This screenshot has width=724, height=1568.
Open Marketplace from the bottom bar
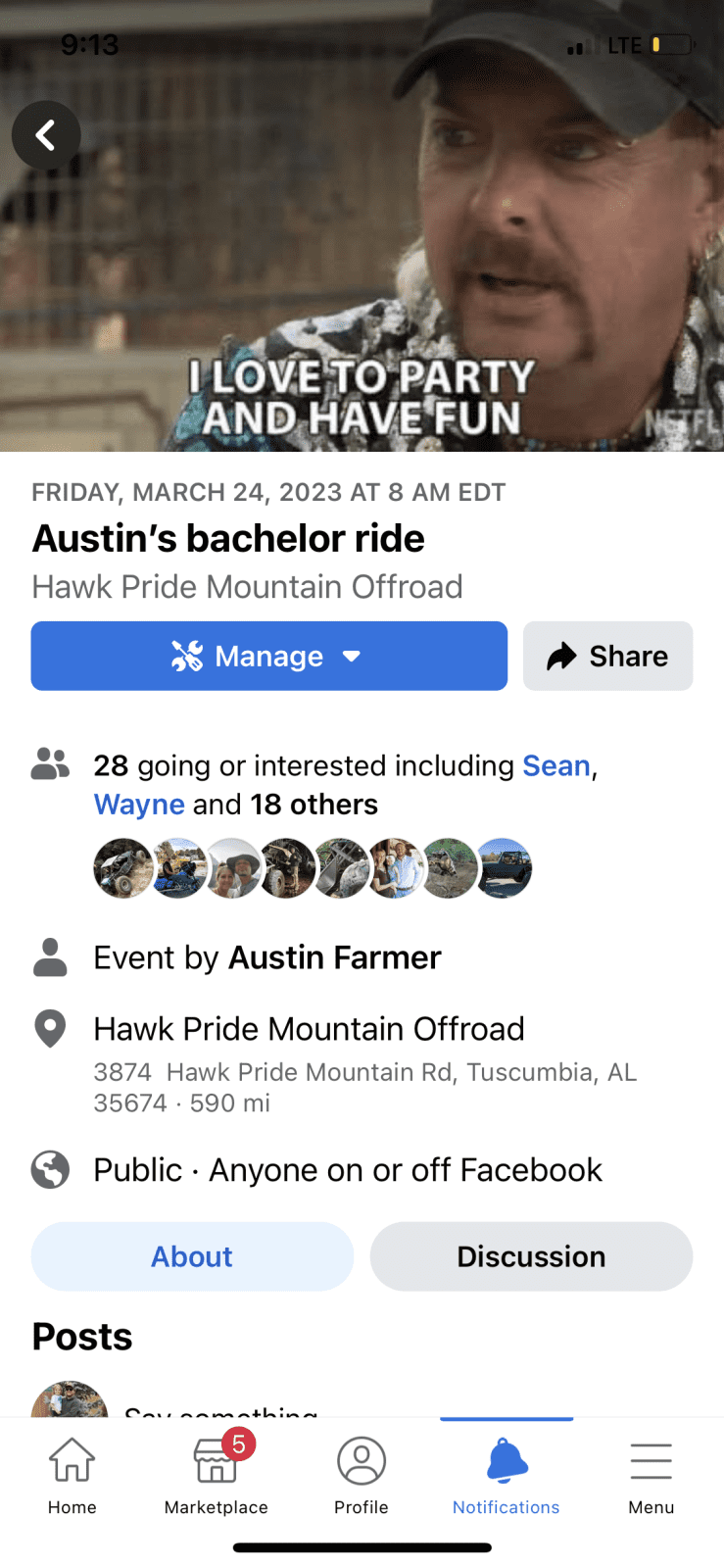tap(217, 1475)
